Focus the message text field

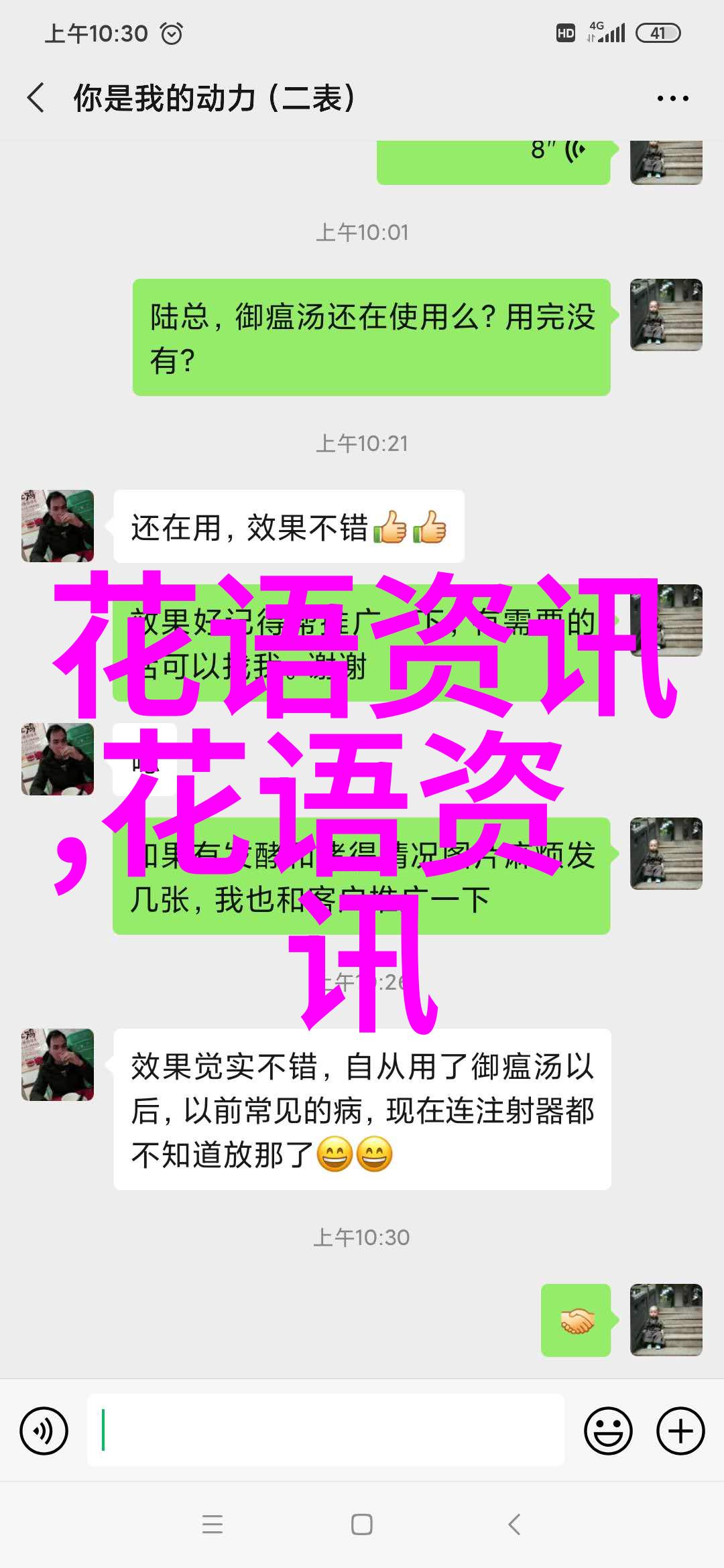[325, 1431]
